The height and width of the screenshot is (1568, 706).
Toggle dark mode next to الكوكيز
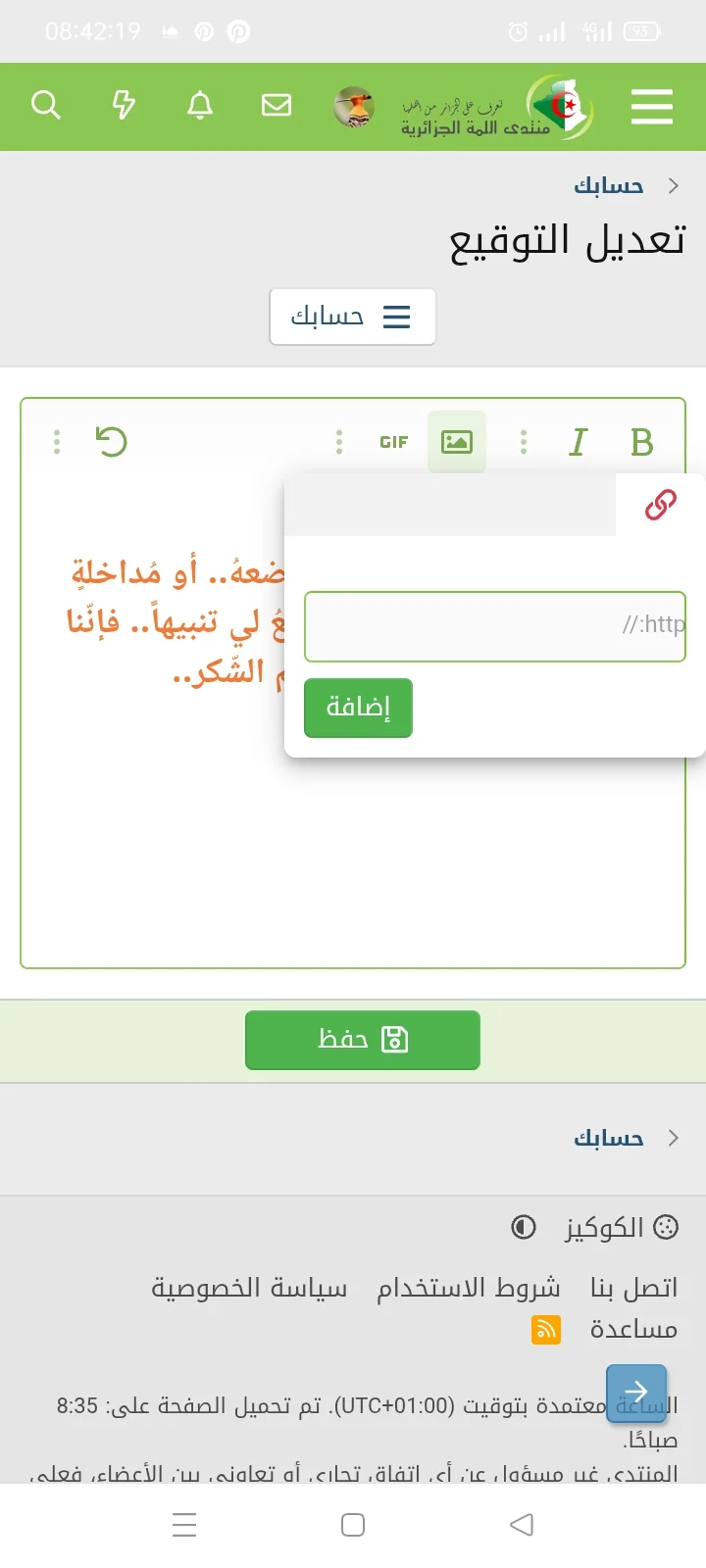pos(523,1226)
